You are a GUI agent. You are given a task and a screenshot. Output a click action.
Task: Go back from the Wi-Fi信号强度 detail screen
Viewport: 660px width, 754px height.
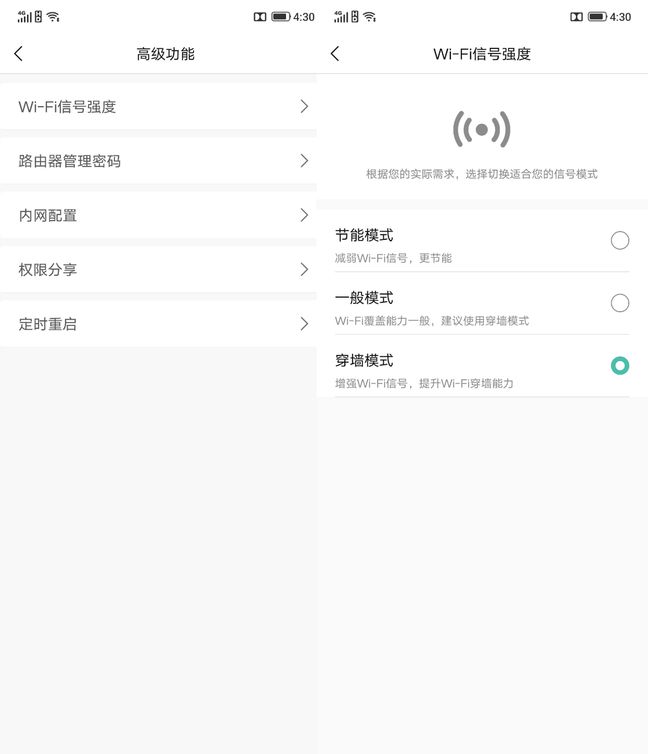click(x=335, y=54)
